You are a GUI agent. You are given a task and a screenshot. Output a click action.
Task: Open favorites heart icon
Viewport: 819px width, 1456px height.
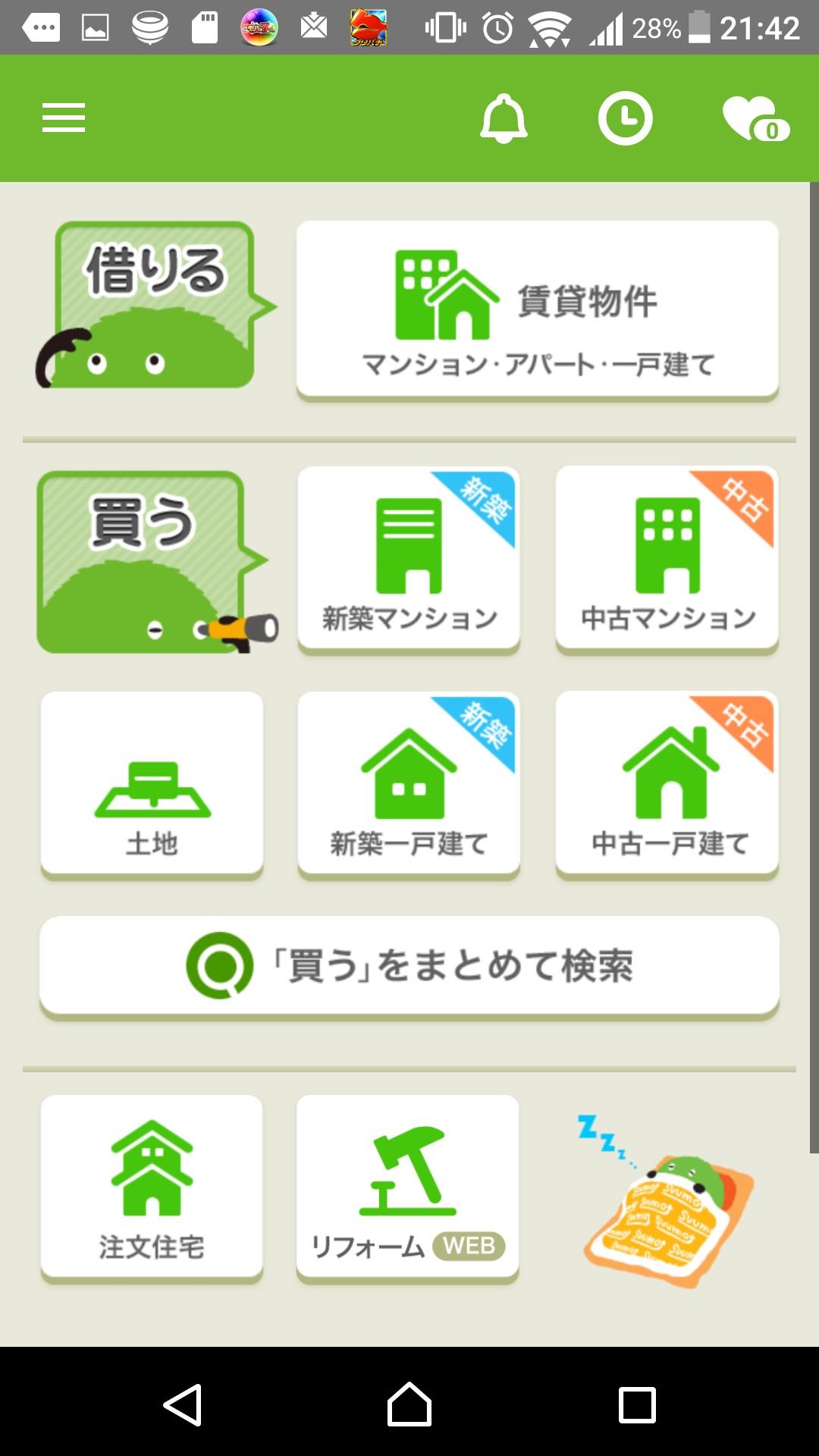754,119
